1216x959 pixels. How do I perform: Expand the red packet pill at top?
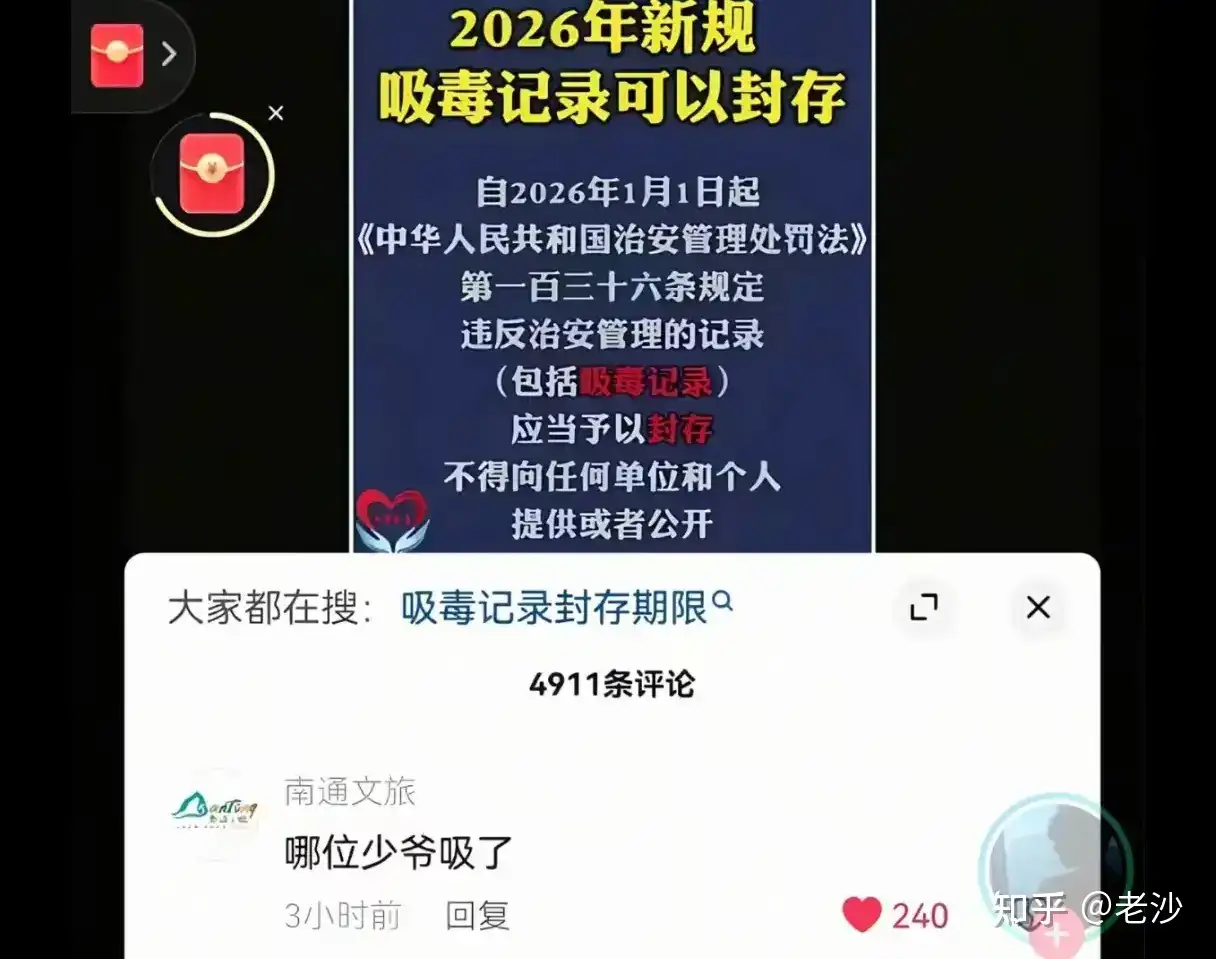coord(168,54)
